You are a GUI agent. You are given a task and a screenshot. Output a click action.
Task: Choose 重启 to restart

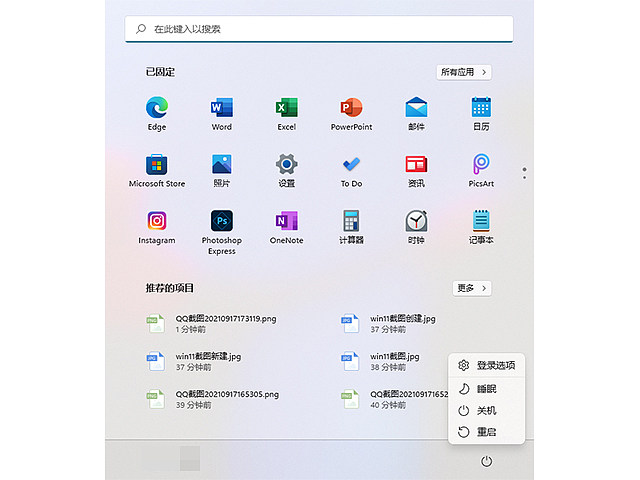pyautogui.click(x=485, y=432)
